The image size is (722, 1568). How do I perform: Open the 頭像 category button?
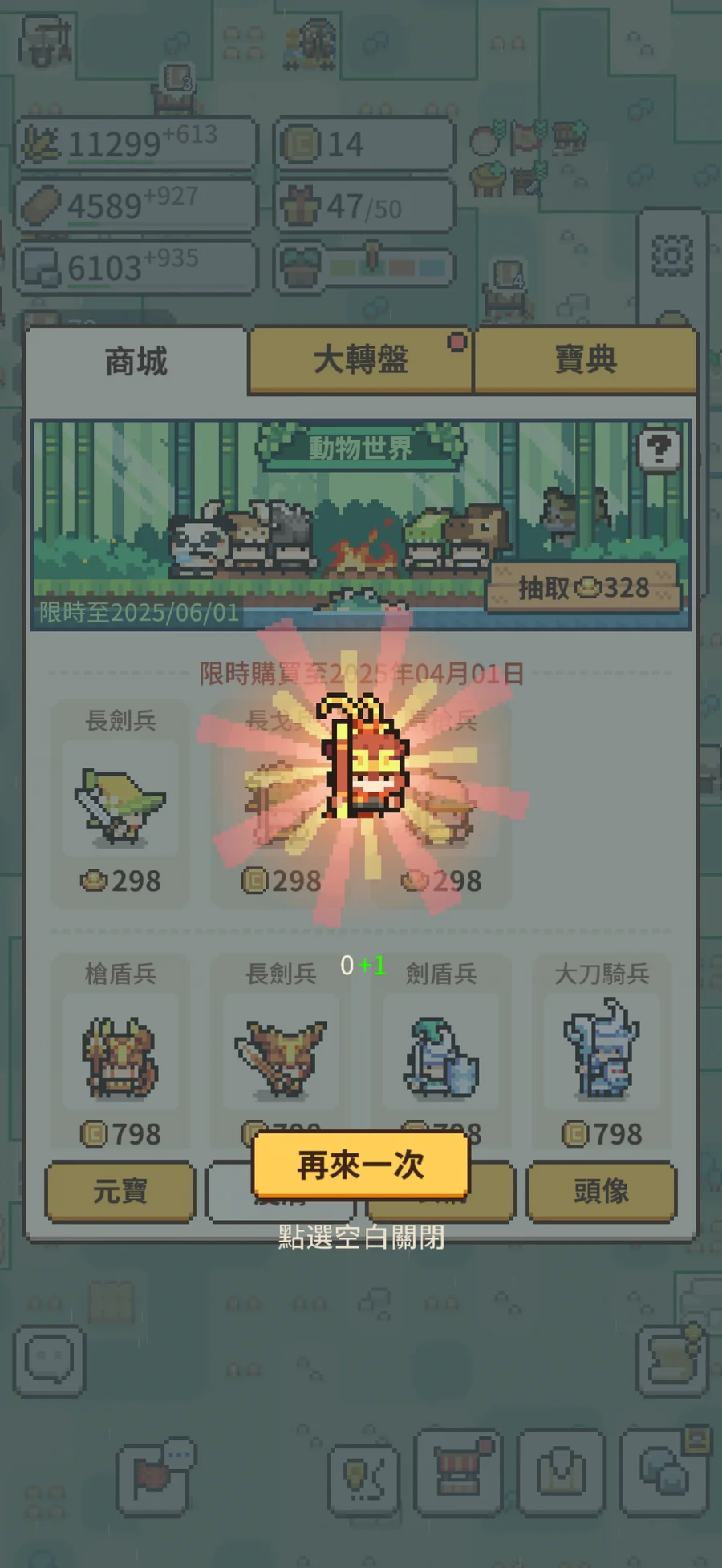coord(601,1191)
